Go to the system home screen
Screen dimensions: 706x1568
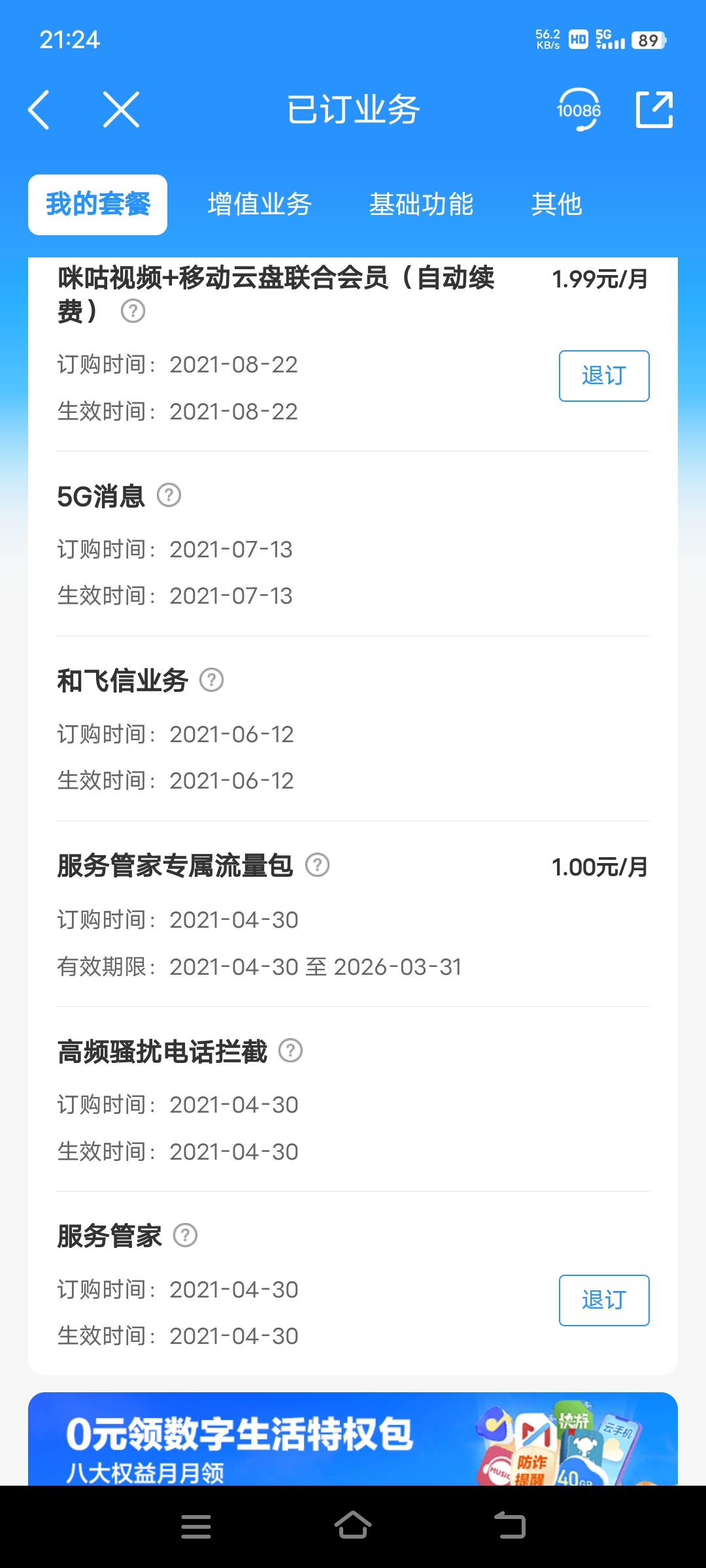tap(353, 1526)
